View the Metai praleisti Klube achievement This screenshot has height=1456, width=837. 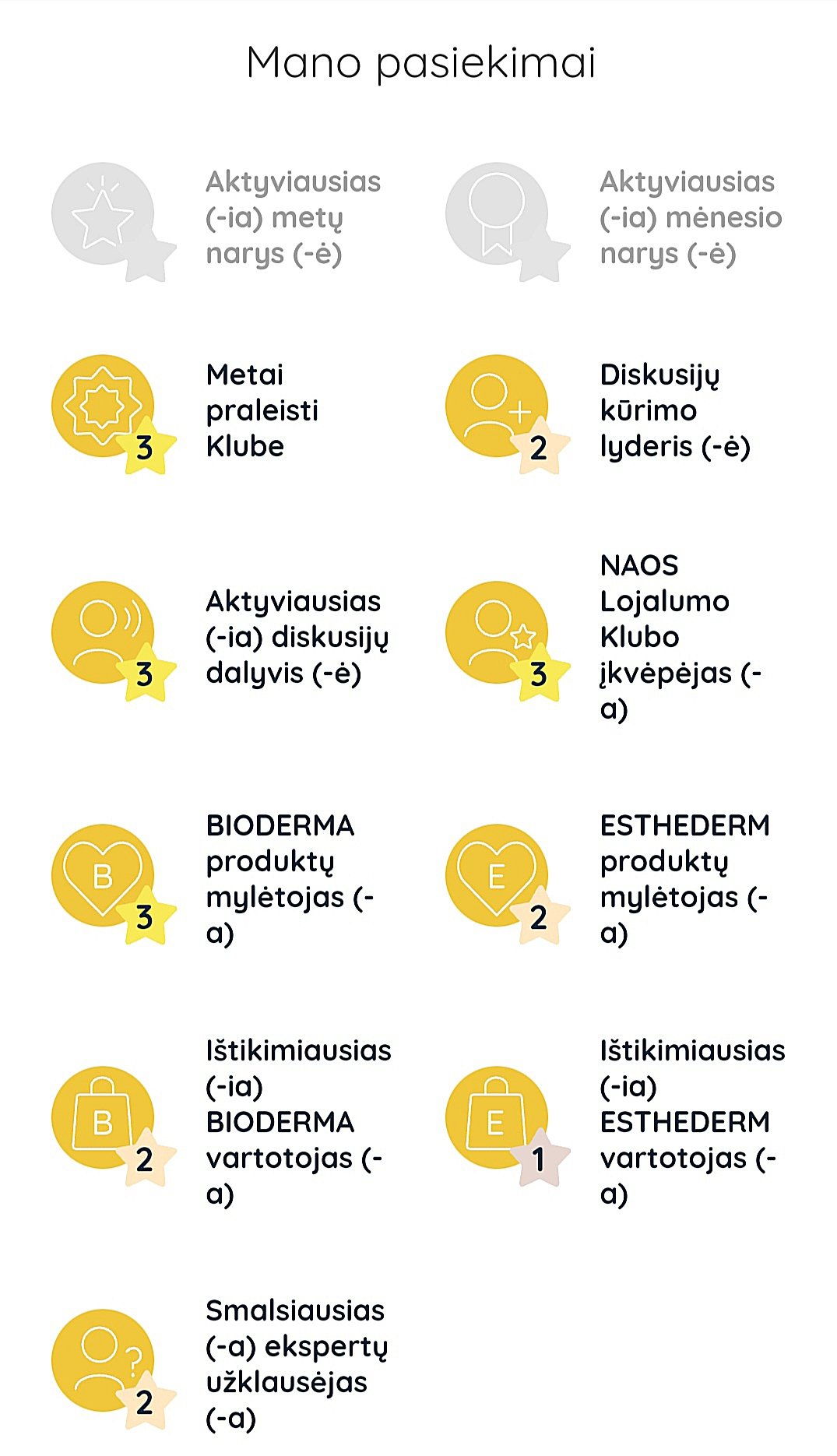[x=114, y=414]
